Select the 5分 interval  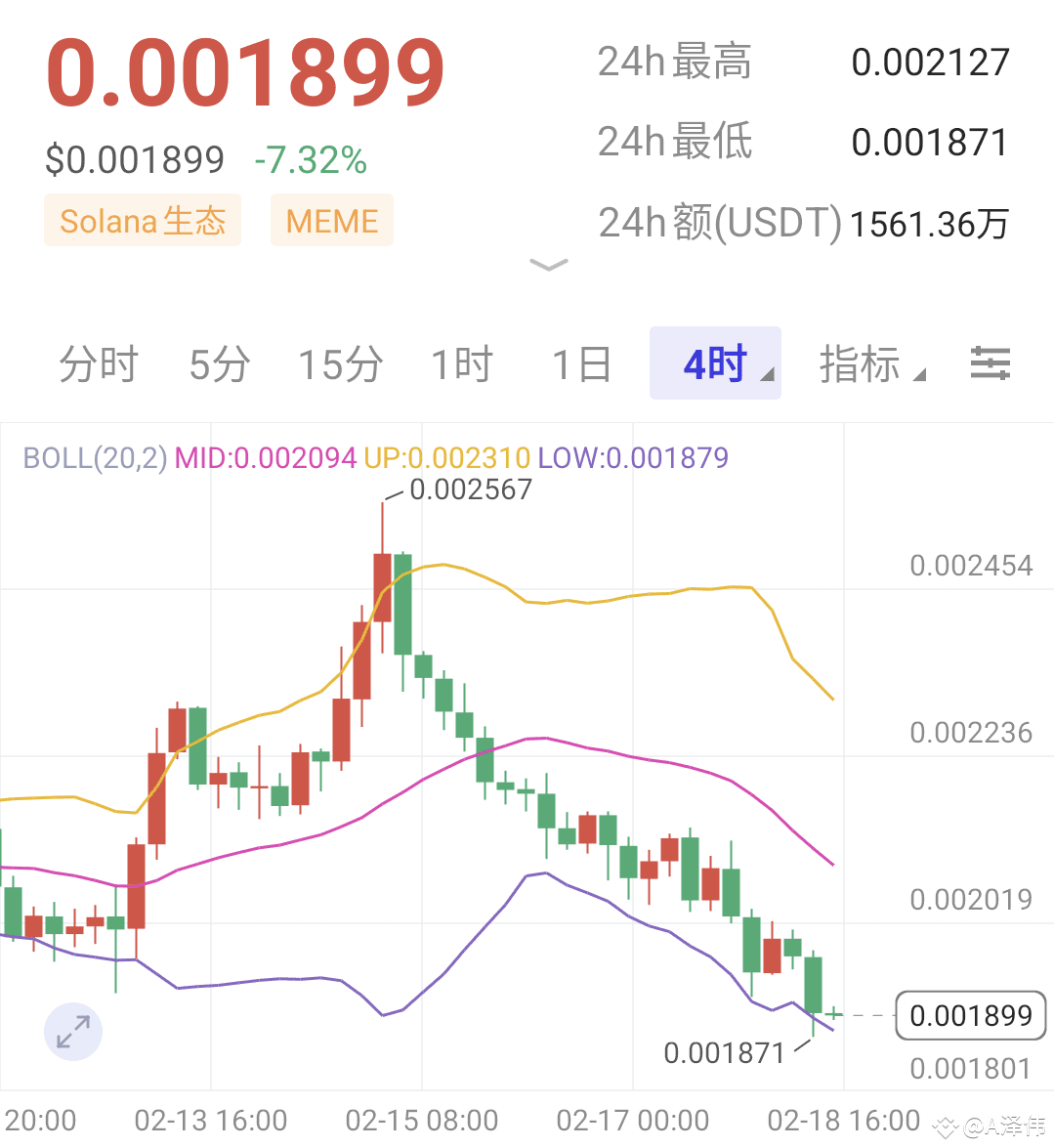coord(219,364)
